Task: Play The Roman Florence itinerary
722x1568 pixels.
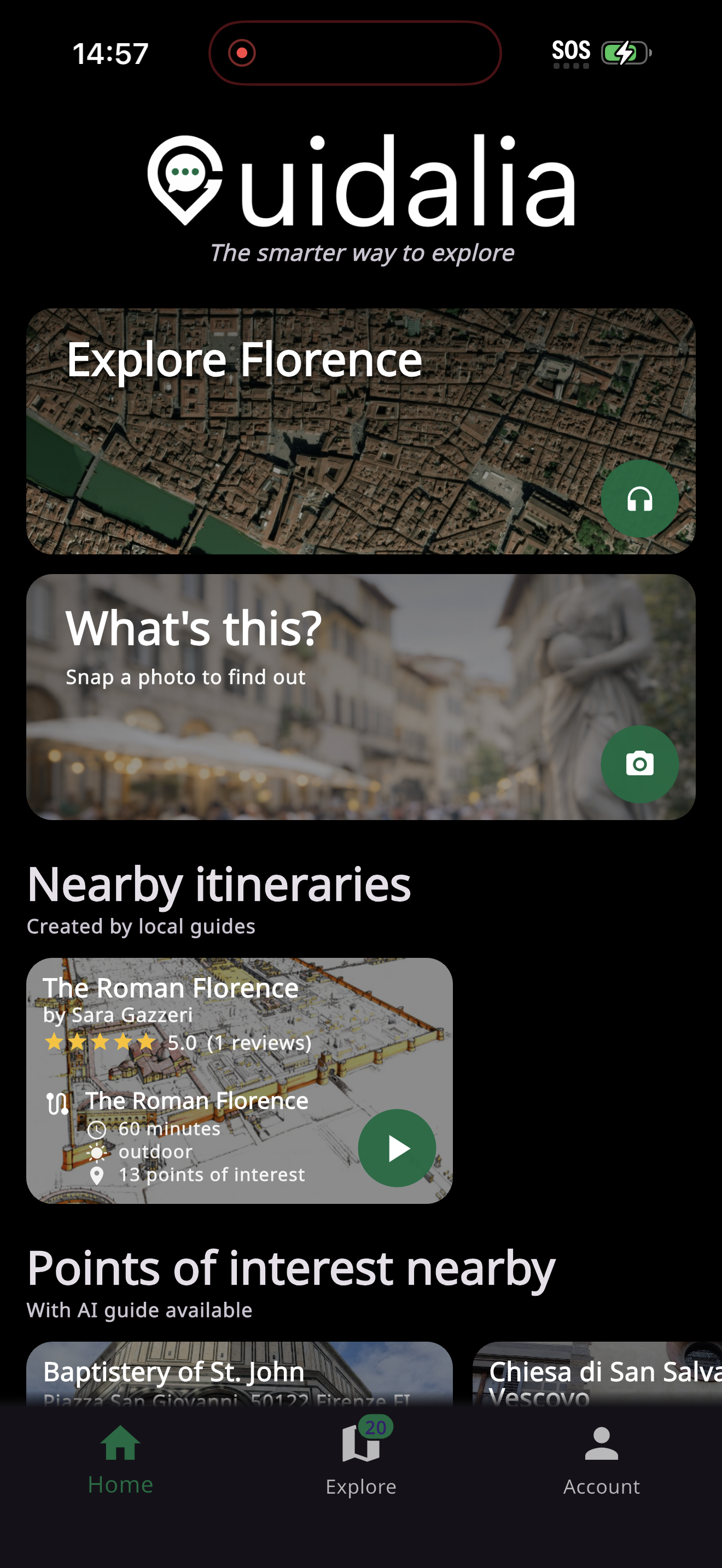Action: [397, 1148]
